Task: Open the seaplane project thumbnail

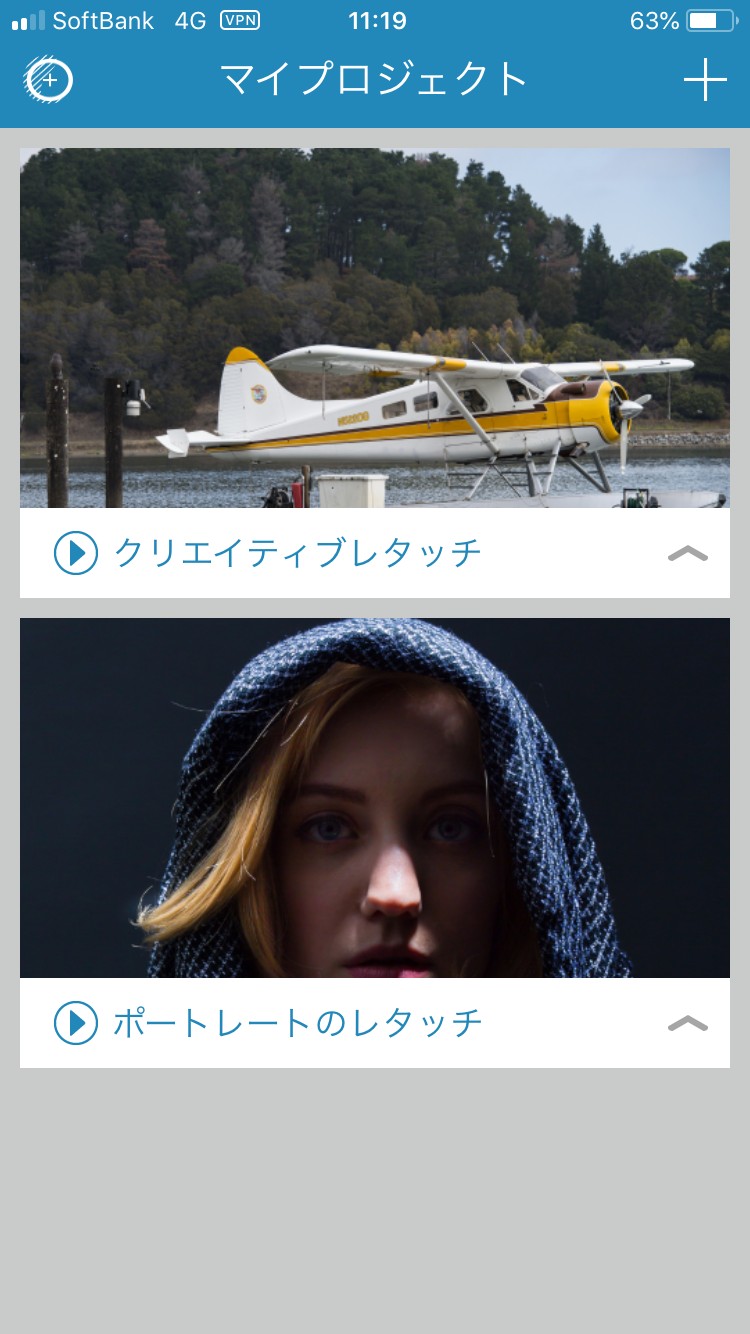Action: pos(375,328)
